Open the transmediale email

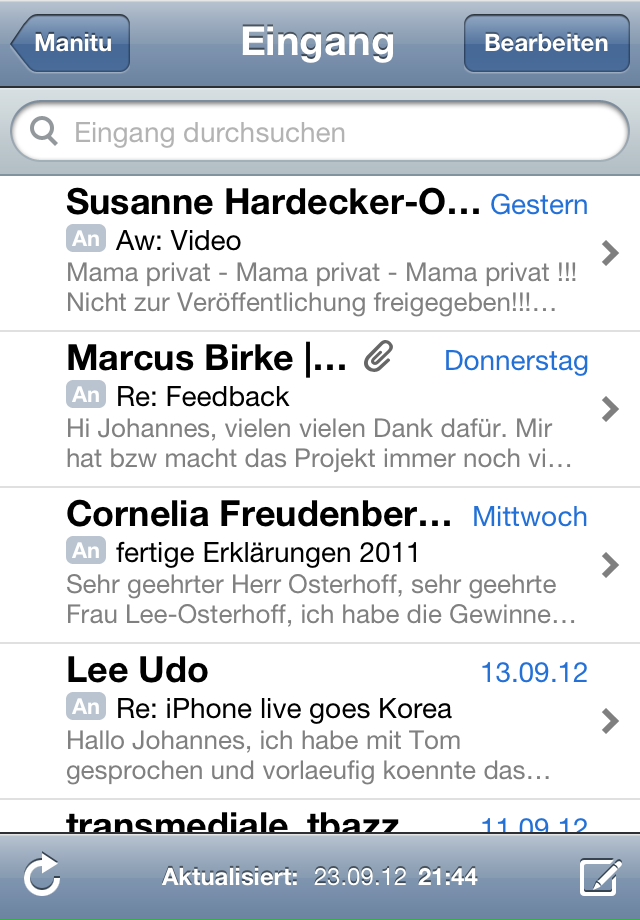click(320, 820)
